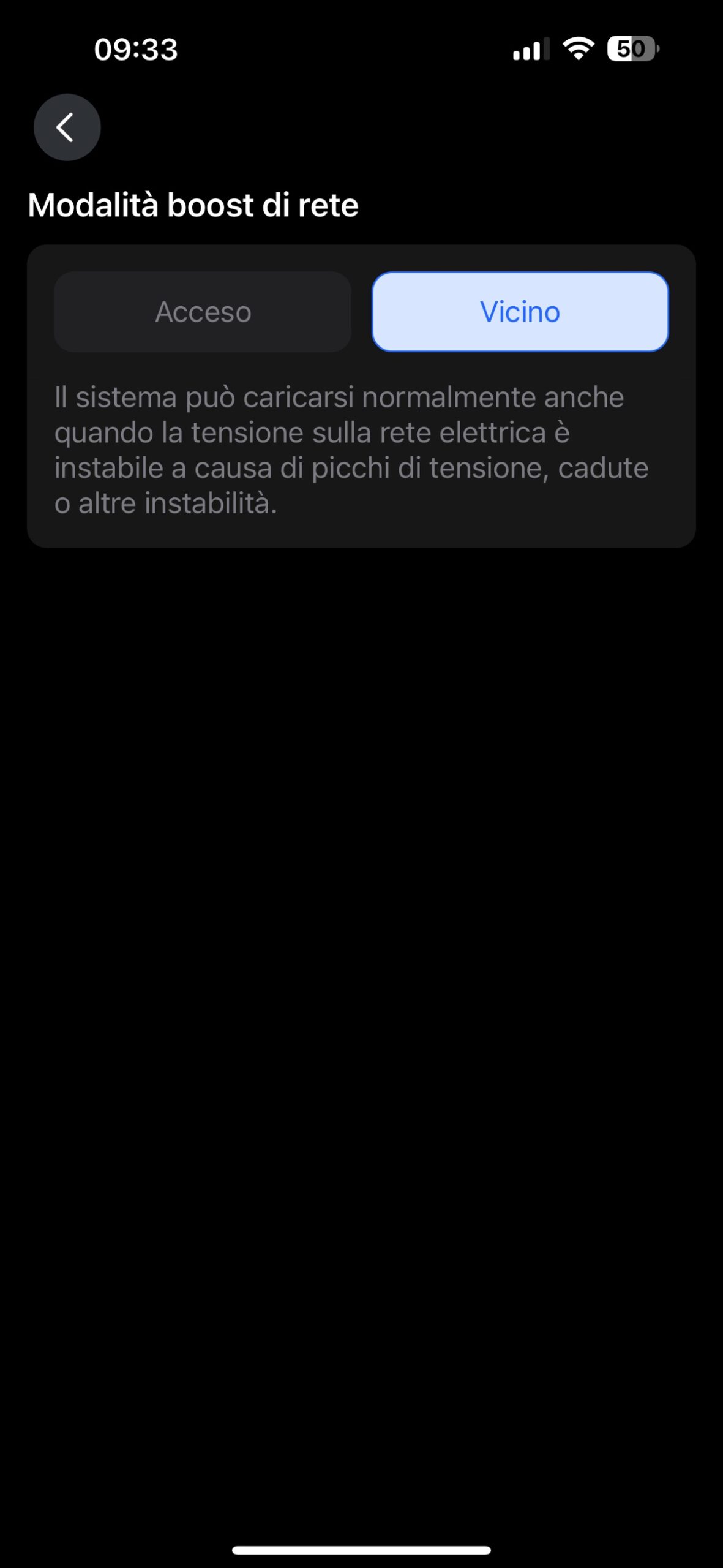Image resolution: width=723 pixels, height=1568 pixels.
Task: Go back using the arrow button
Action: pyautogui.click(x=67, y=127)
